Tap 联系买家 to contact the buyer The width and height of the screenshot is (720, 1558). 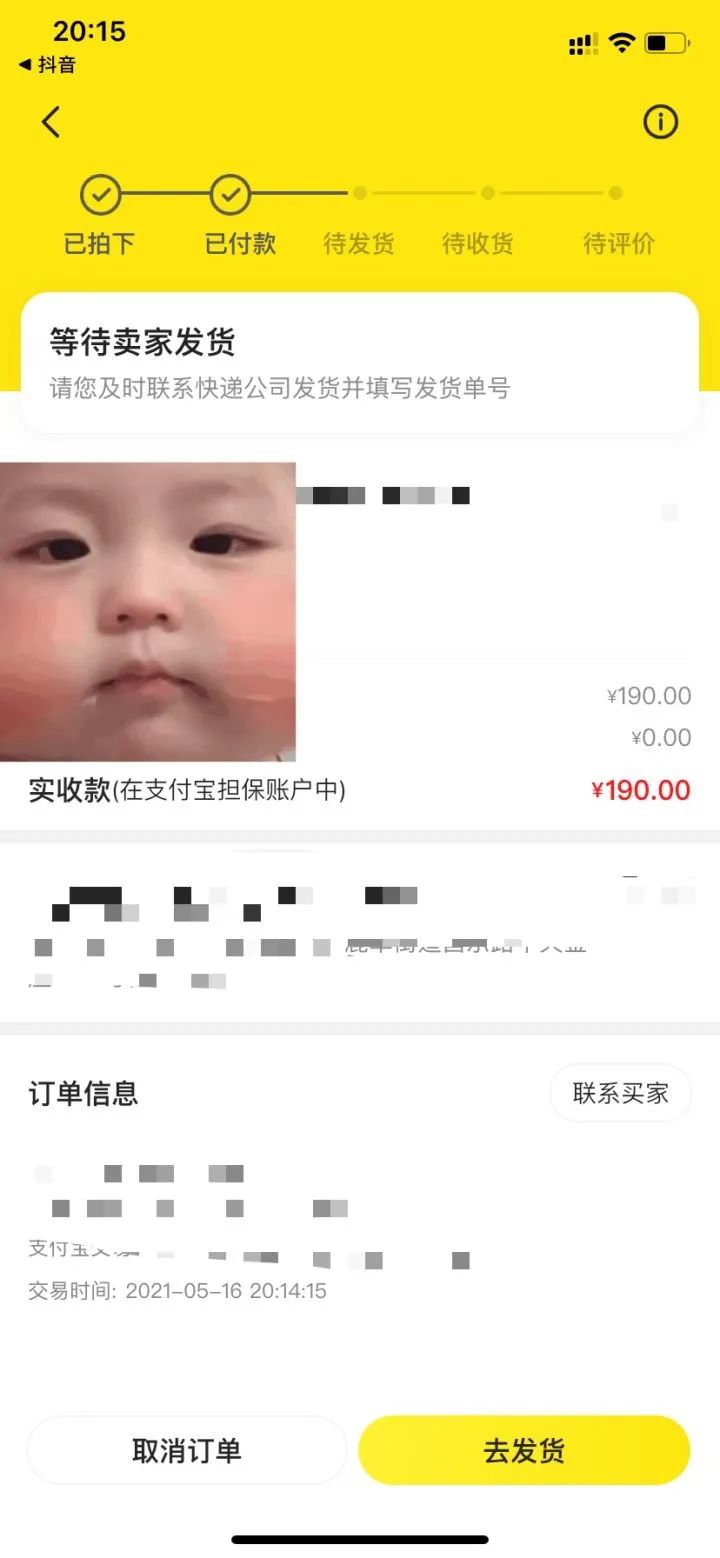(620, 1093)
